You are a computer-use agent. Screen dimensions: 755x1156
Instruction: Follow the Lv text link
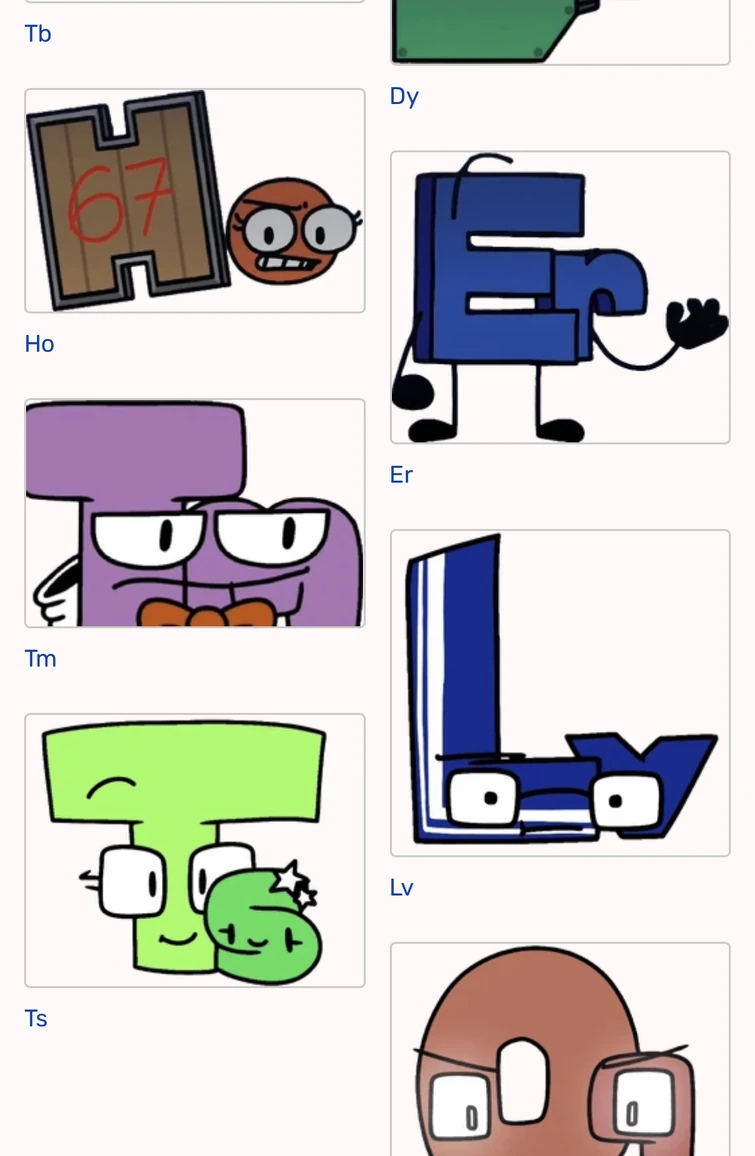click(x=401, y=888)
